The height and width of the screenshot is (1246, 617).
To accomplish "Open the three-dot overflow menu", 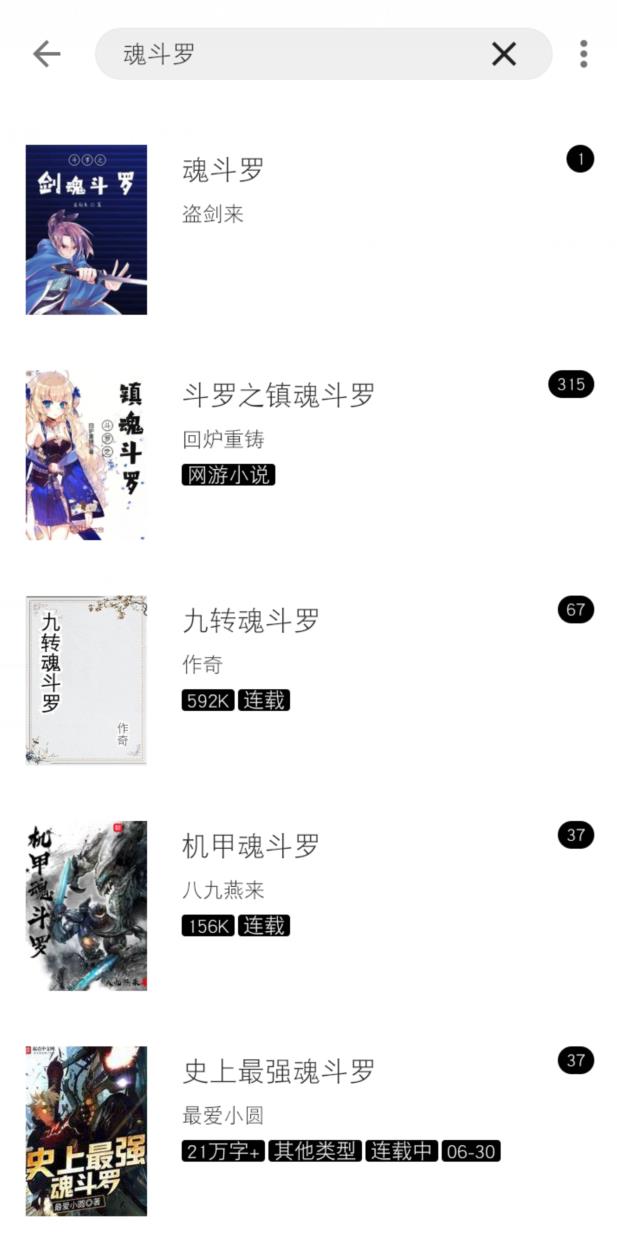I will coord(583,54).
